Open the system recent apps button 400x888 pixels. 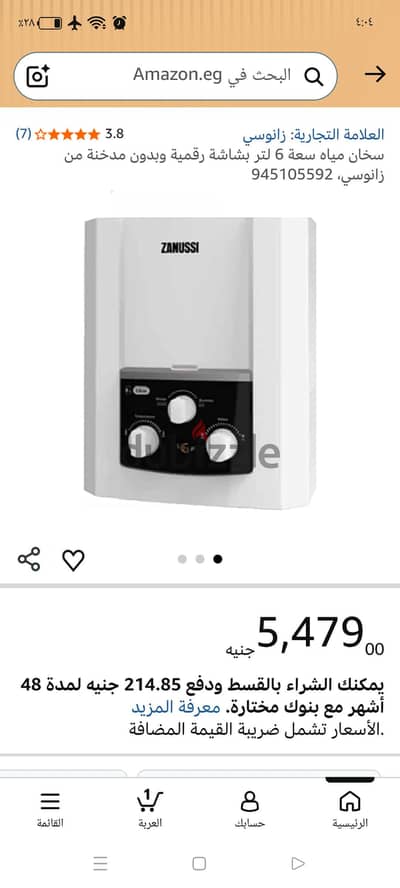pos(100,863)
